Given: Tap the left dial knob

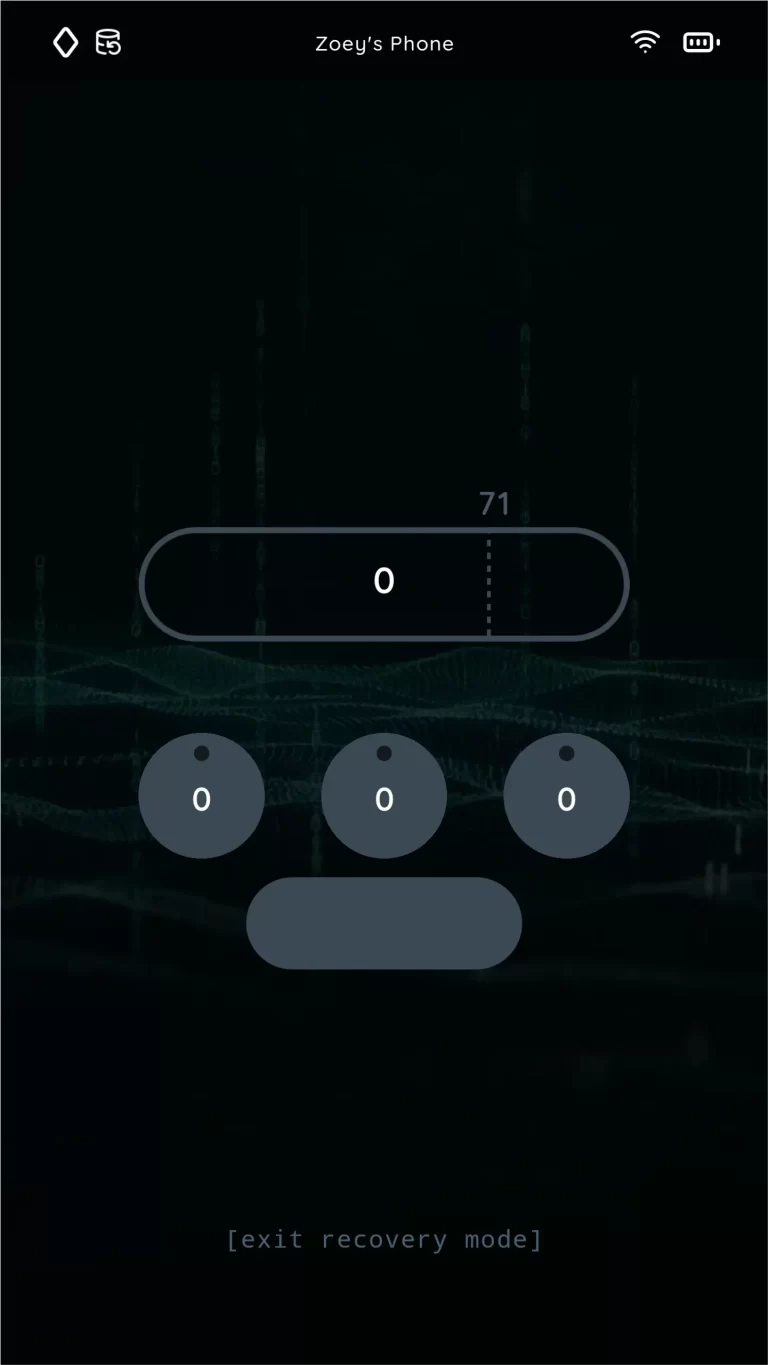Looking at the screenshot, I should (x=201, y=796).
